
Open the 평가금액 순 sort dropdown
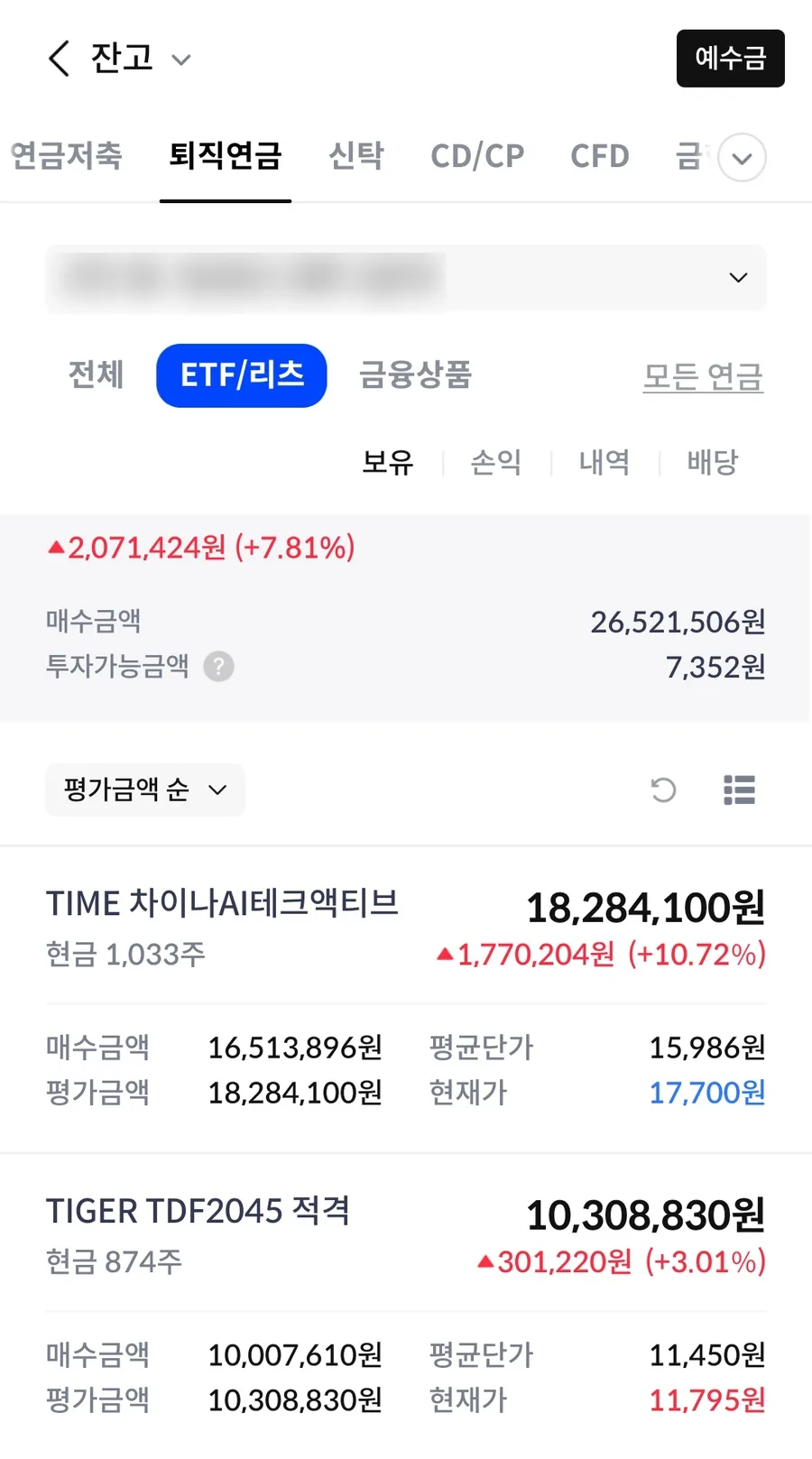[x=145, y=790]
